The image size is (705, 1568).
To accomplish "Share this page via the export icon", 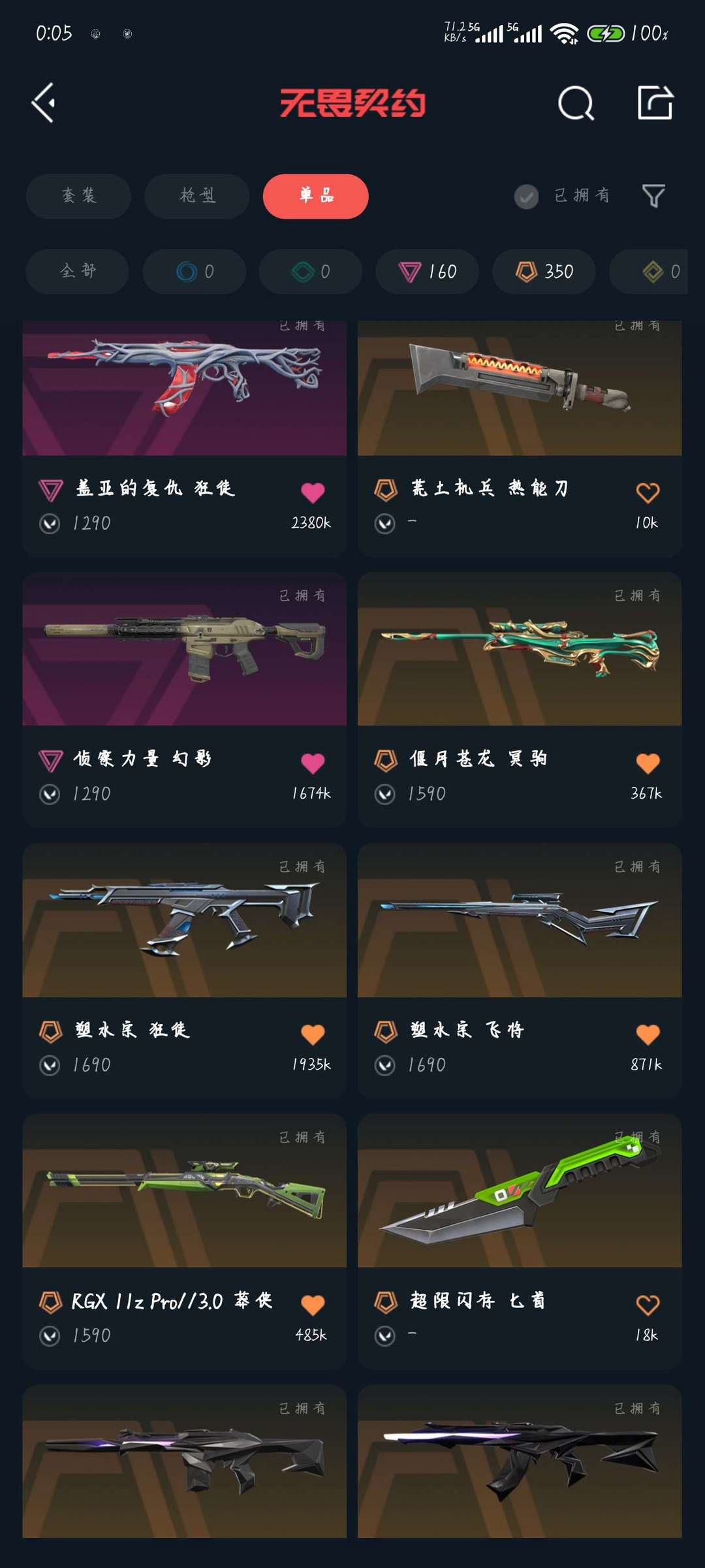I will pos(655,103).
